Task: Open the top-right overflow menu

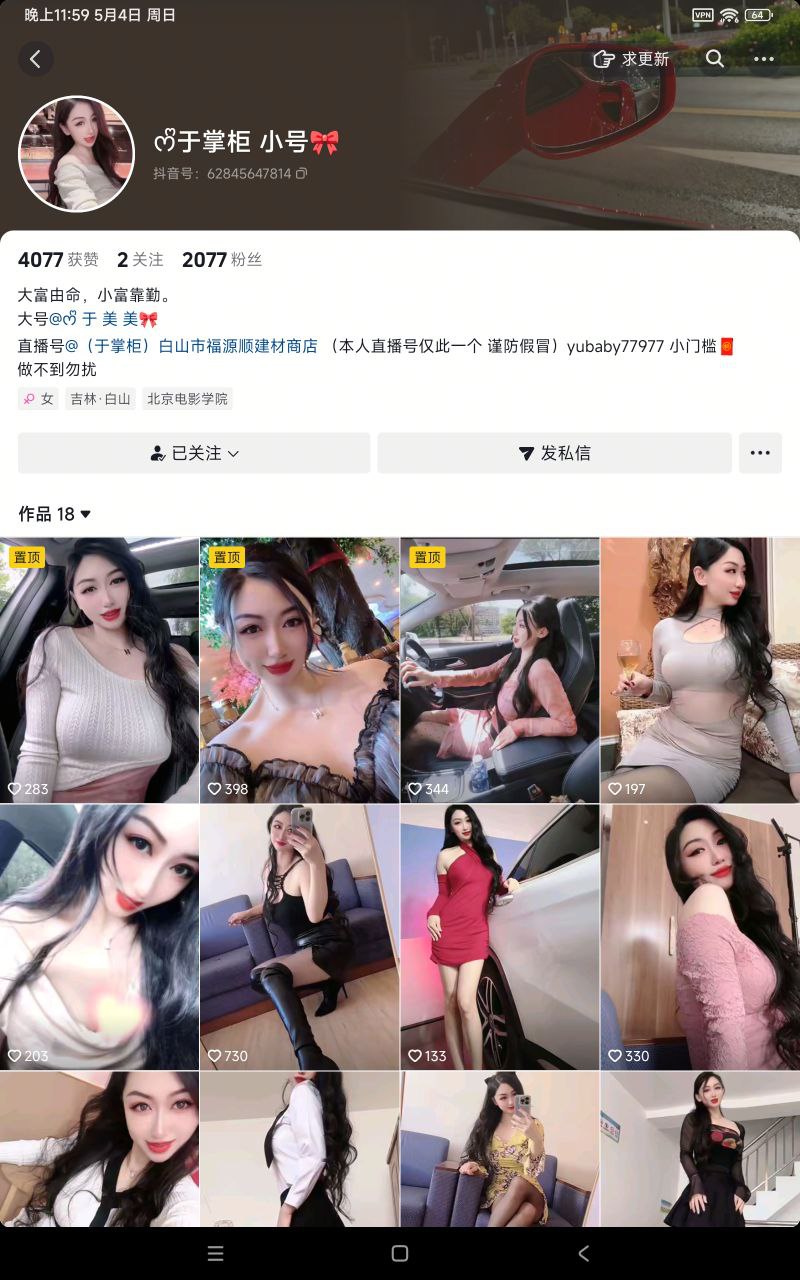Action: pyautogui.click(x=764, y=59)
